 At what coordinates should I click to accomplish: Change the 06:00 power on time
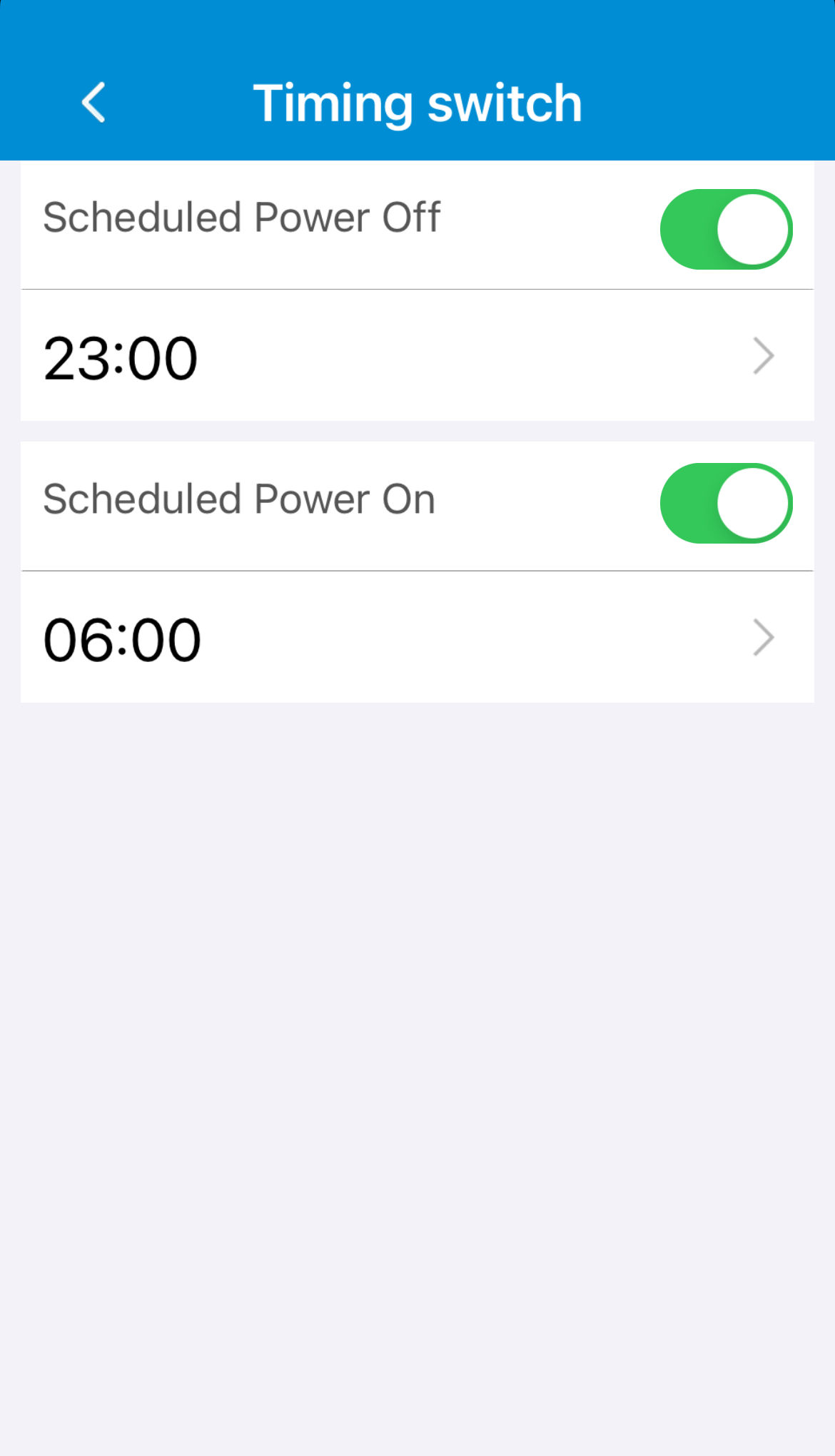(x=417, y=638)
